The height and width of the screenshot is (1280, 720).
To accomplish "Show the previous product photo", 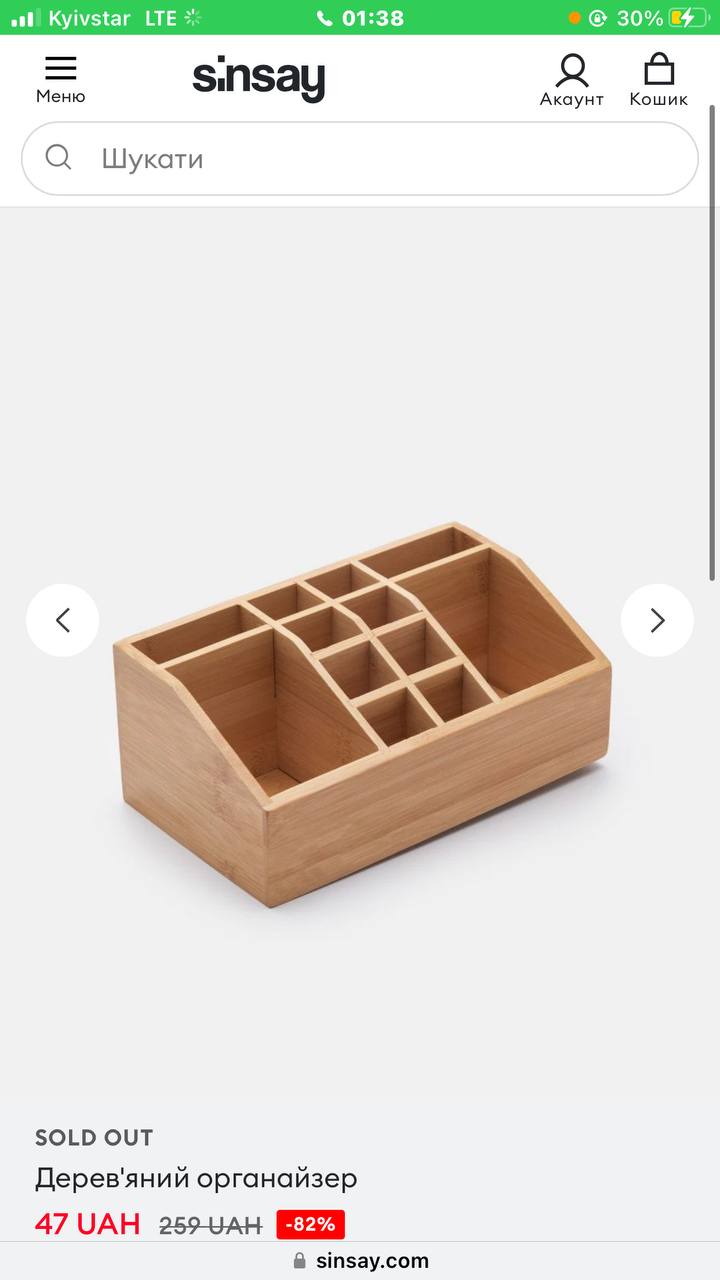I will point(63,620).
